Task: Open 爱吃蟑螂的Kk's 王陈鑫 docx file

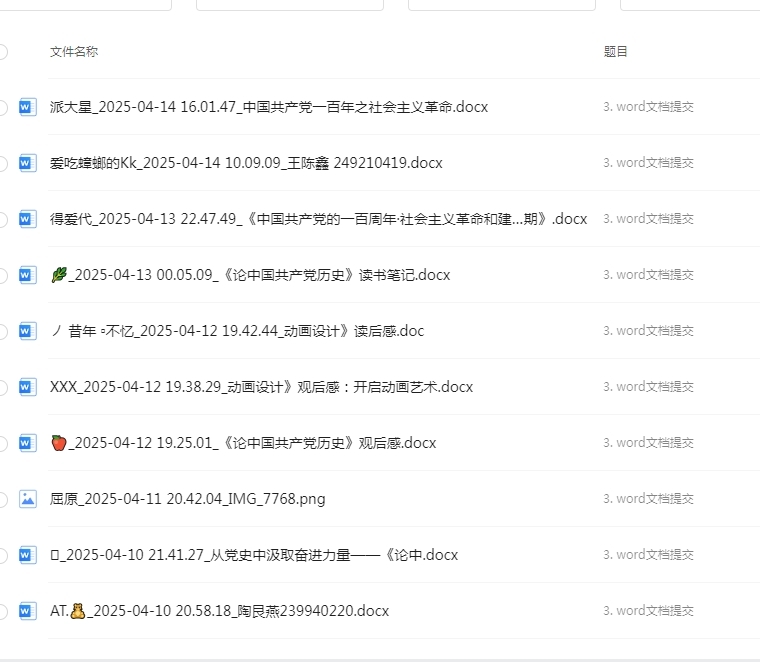Action: click(x=245, y=163)
